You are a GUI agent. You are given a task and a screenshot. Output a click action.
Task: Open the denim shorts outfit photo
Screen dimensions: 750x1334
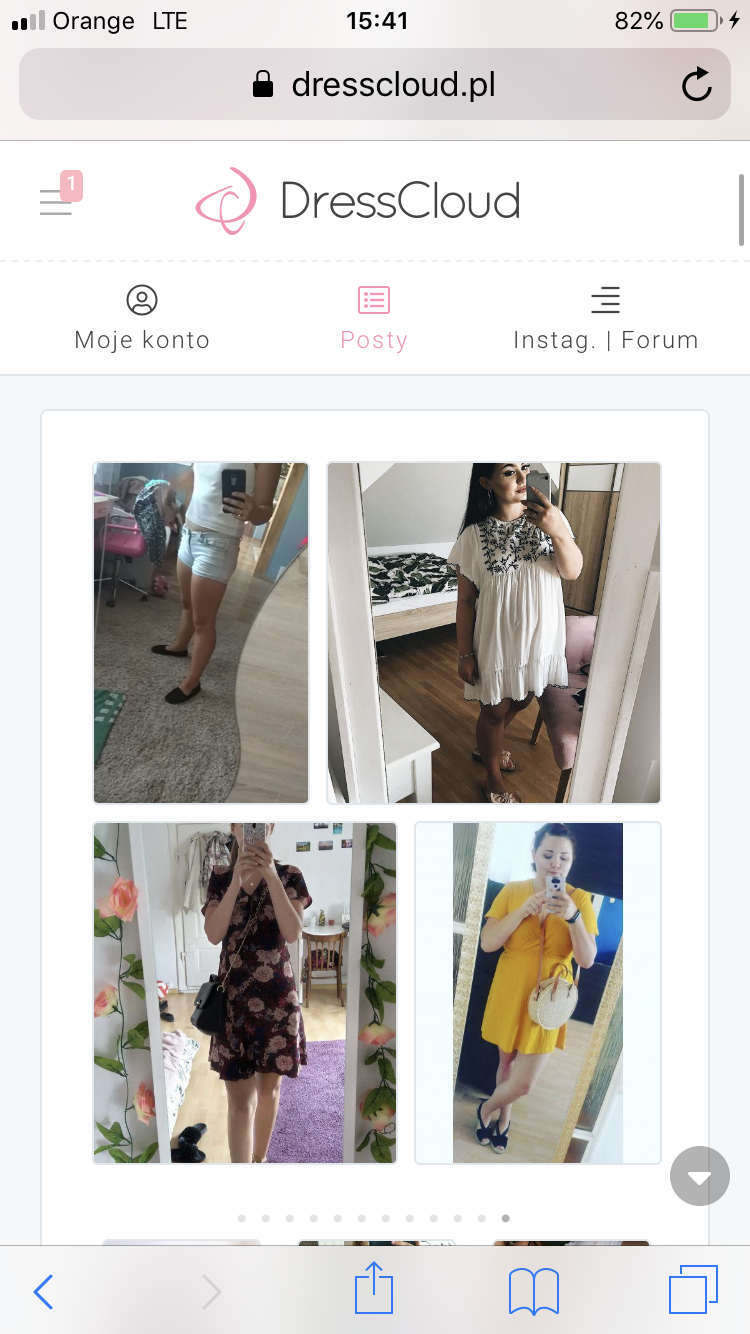click(201, 632)
